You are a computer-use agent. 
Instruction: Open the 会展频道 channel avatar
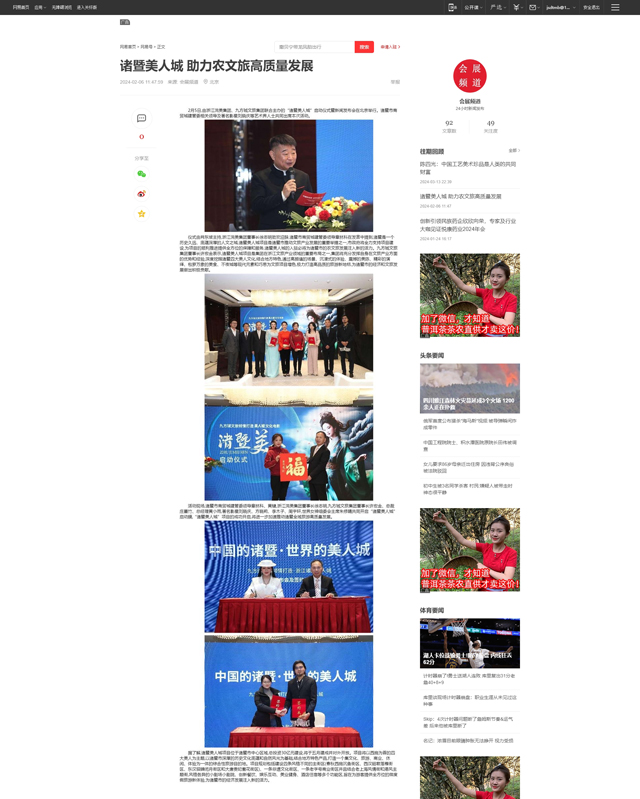pyautogui.click(x=470, y=74)
